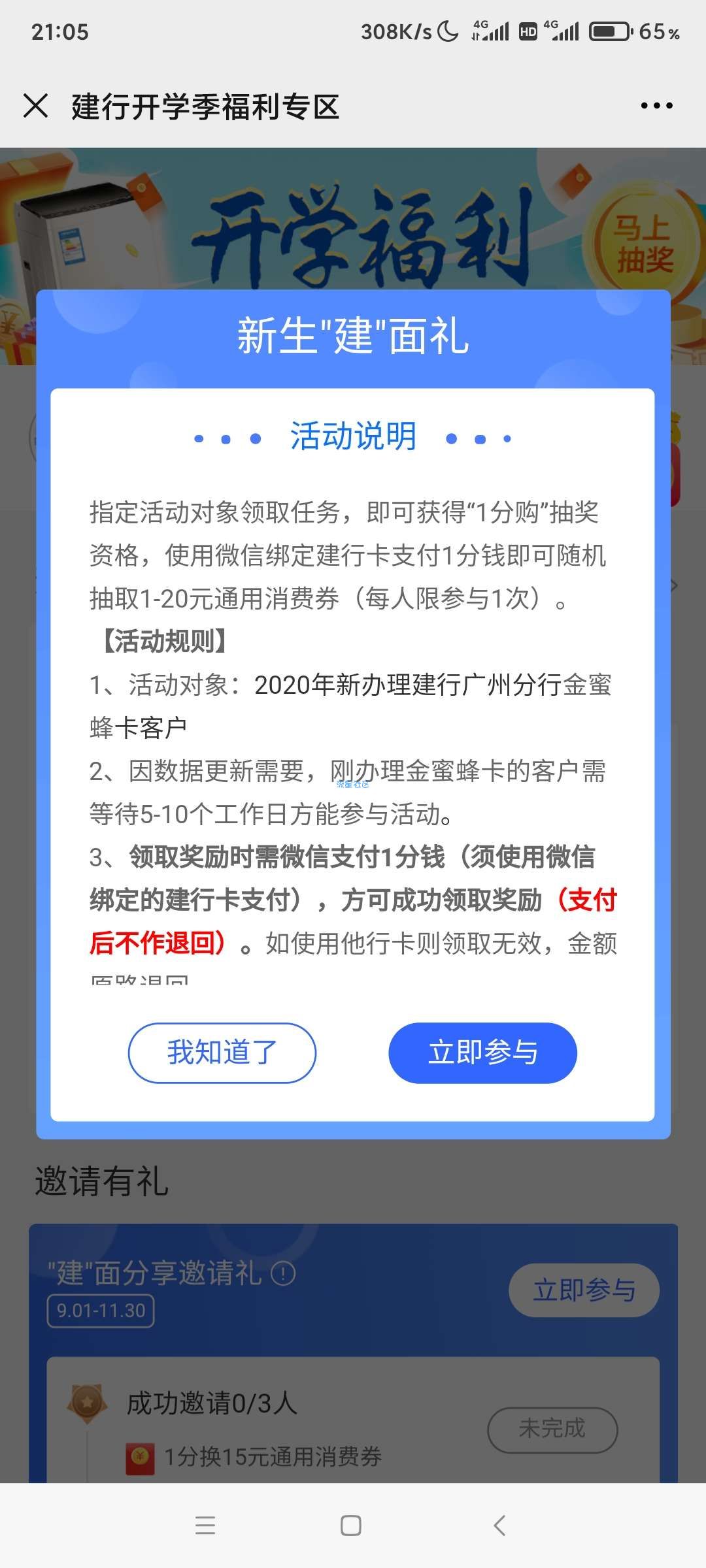Close the 建行开学季福利专区 page
Screen dimensions: 706x1568
tap(36, 106)
